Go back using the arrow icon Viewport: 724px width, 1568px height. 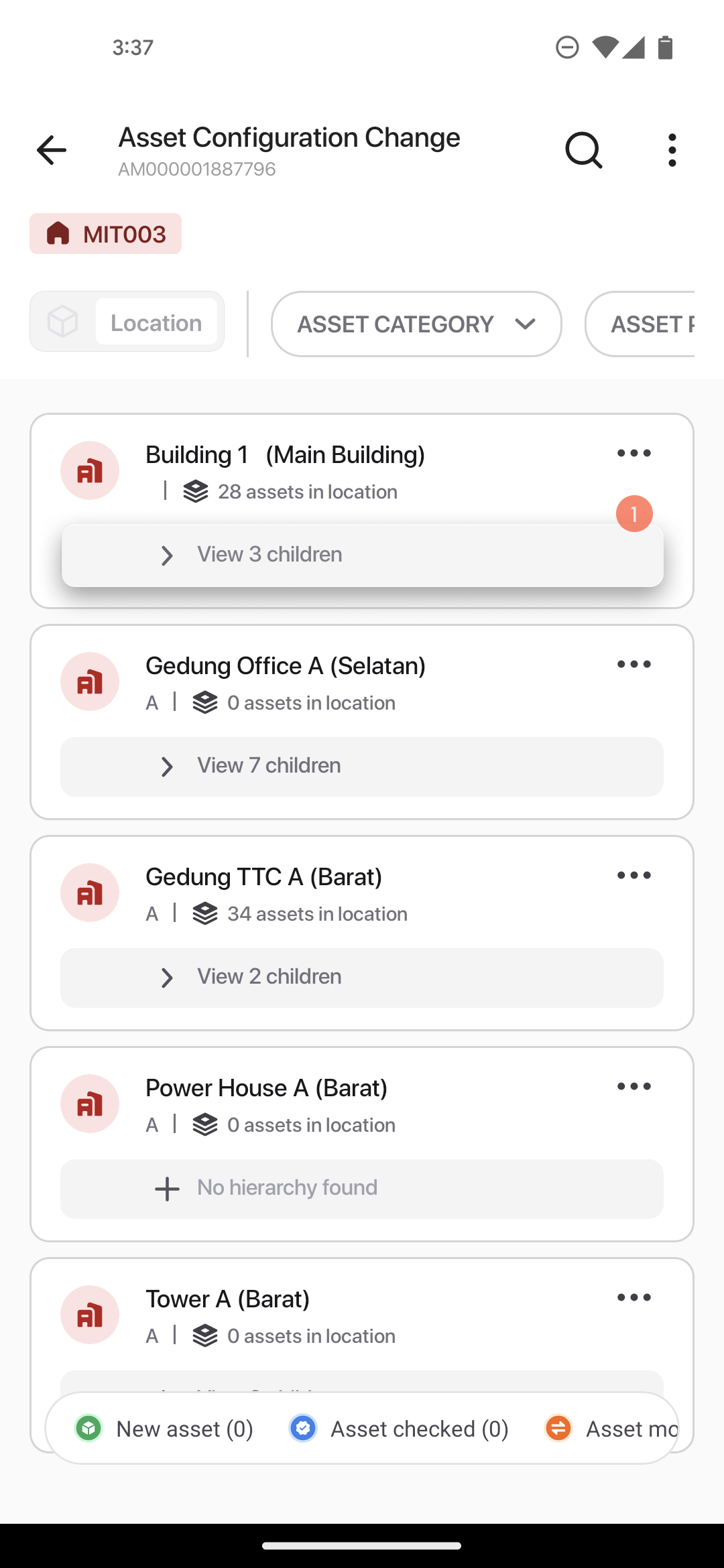(52, 149)
